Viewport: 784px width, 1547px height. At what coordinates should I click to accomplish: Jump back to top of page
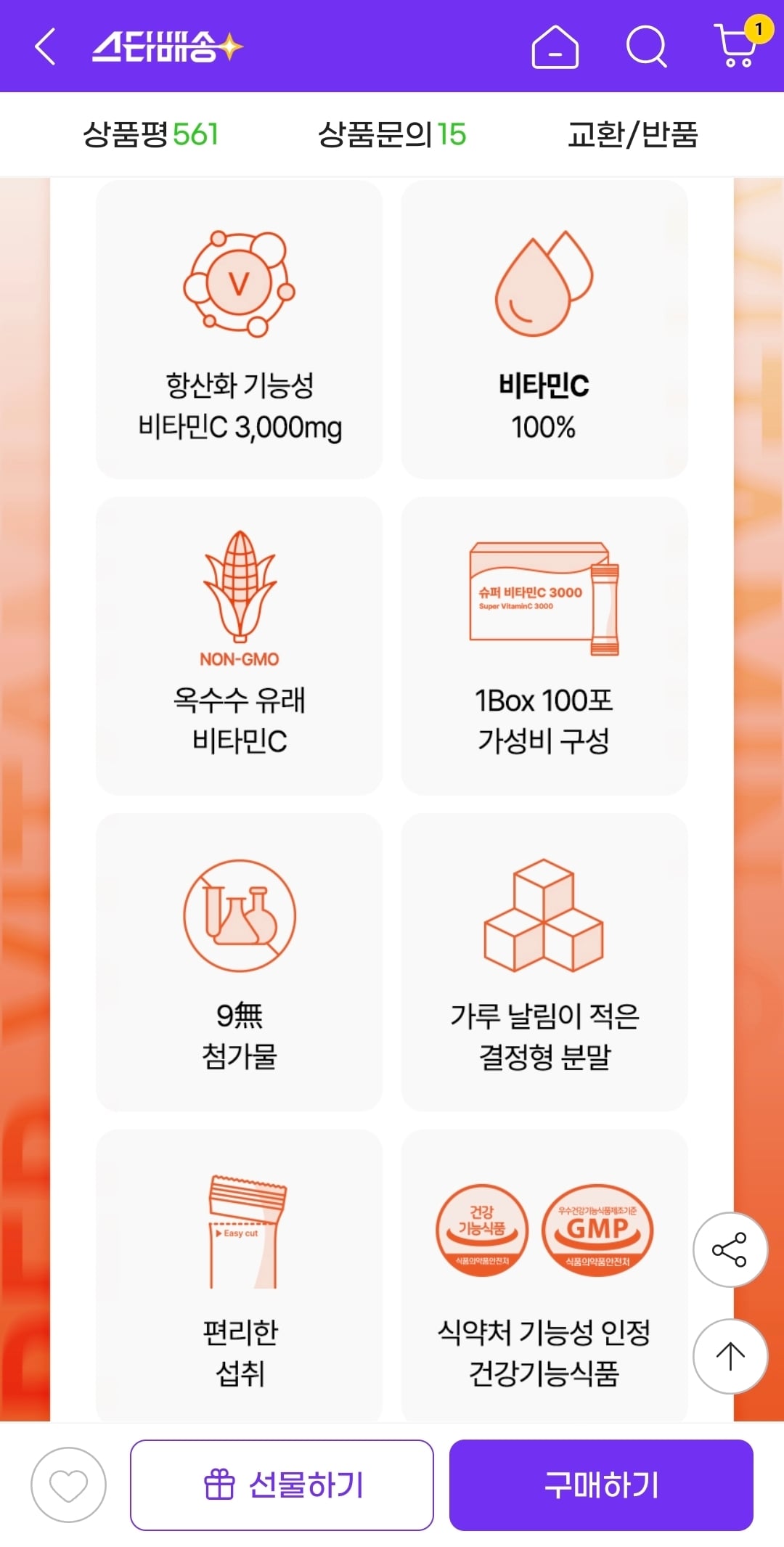(730, 1356)
